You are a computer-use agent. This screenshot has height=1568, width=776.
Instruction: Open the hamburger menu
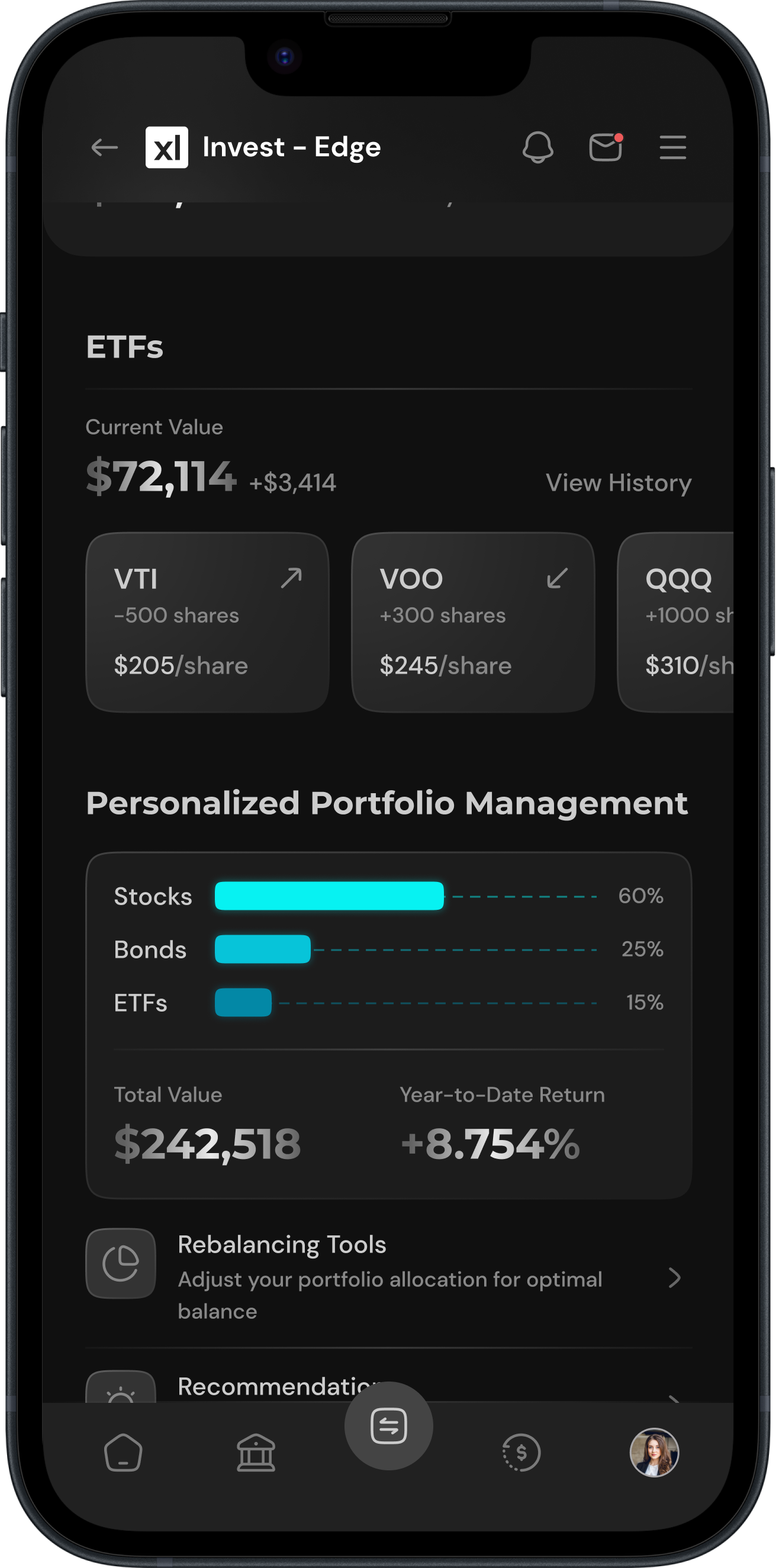pyautogui.click(x=672, y=147)
